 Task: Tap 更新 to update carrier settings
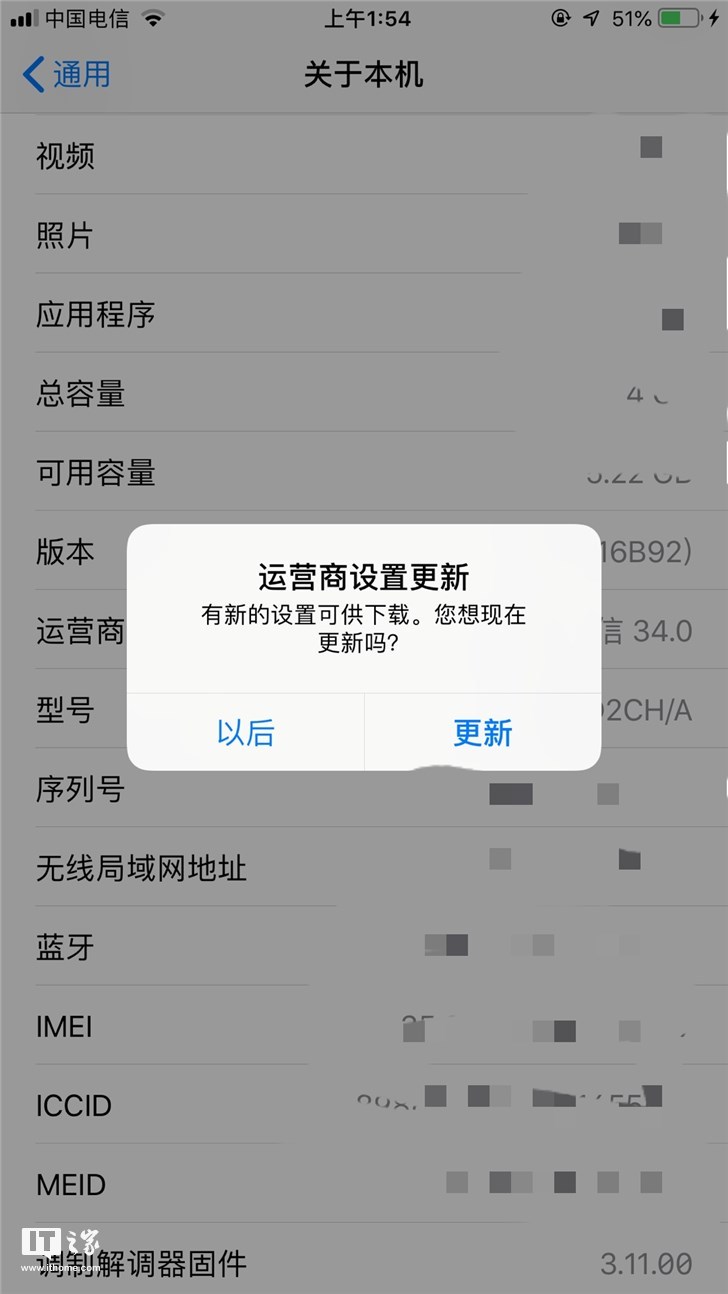point(485,733)
